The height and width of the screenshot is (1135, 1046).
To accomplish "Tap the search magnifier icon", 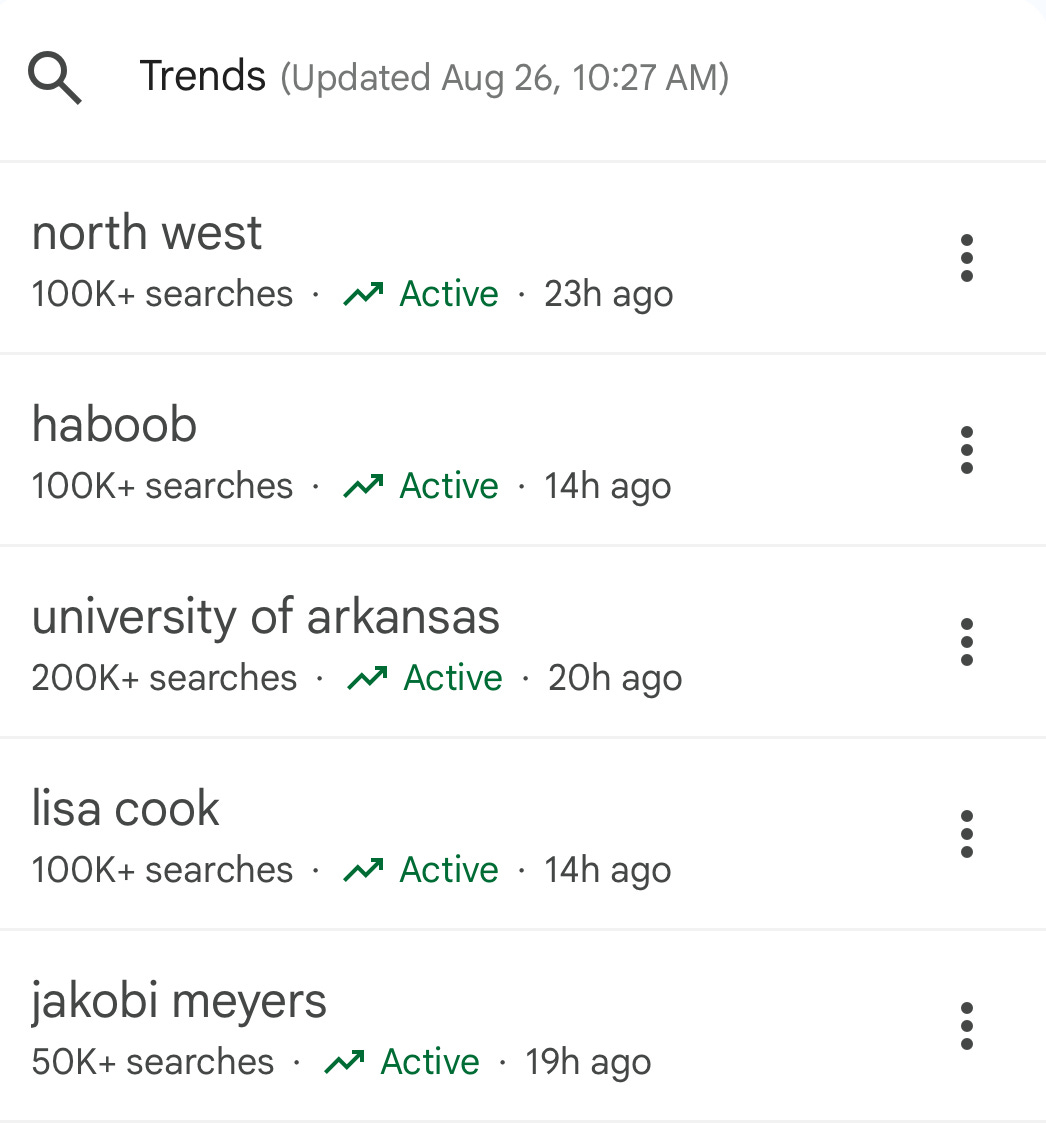I will tap(55, 78).
